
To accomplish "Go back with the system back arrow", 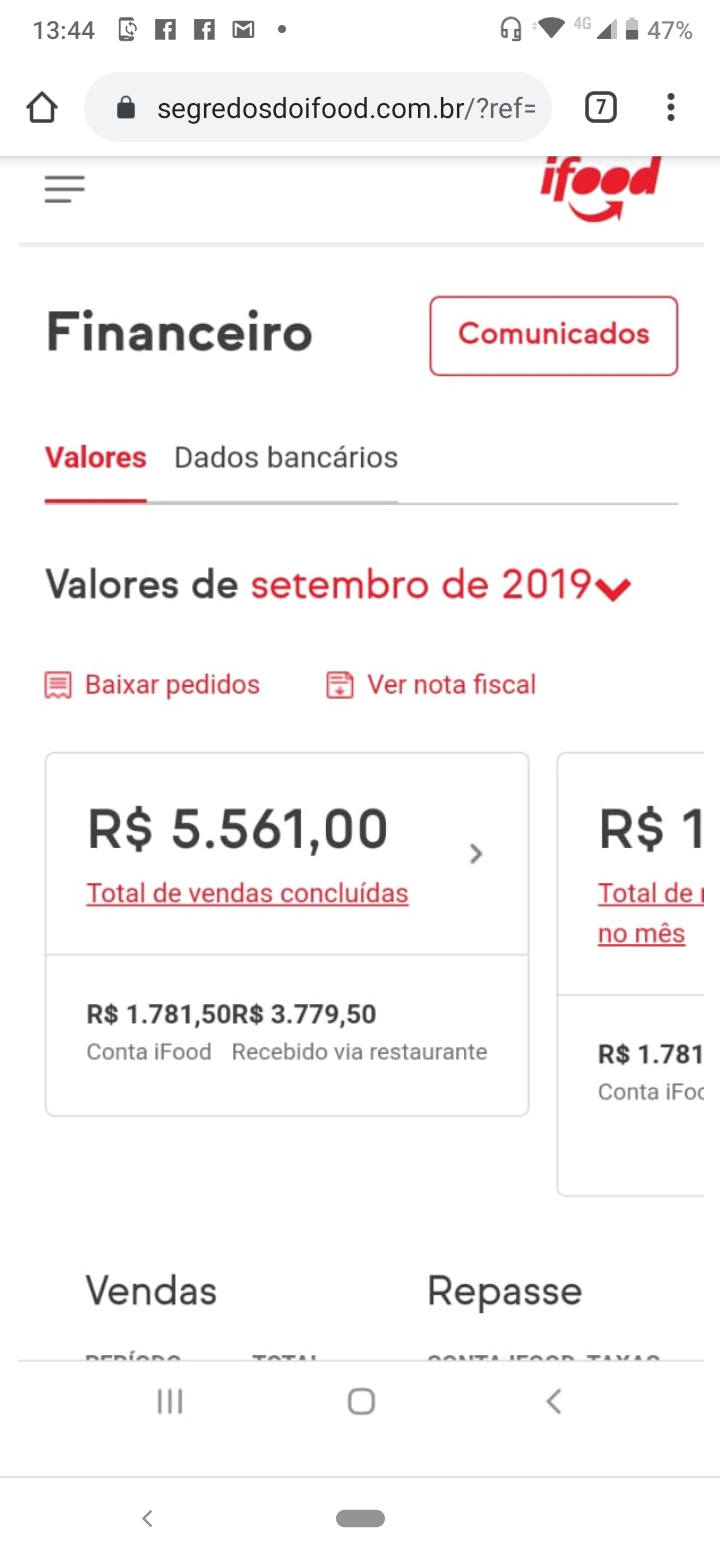I will pyautogui.click(x=147, y=1518).
